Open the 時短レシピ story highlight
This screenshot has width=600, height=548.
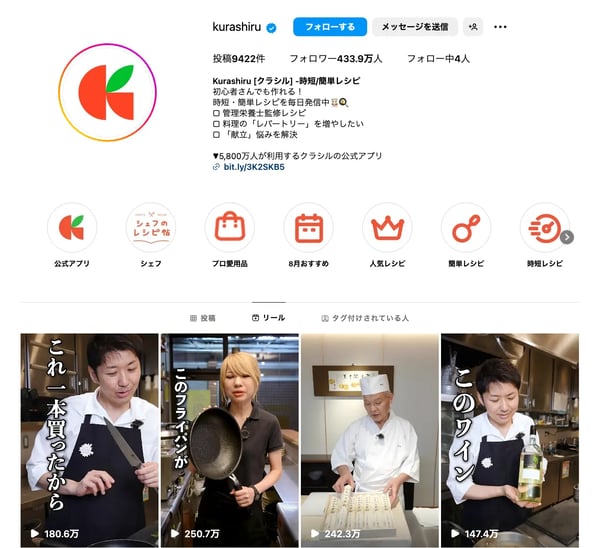pos(544,228)
